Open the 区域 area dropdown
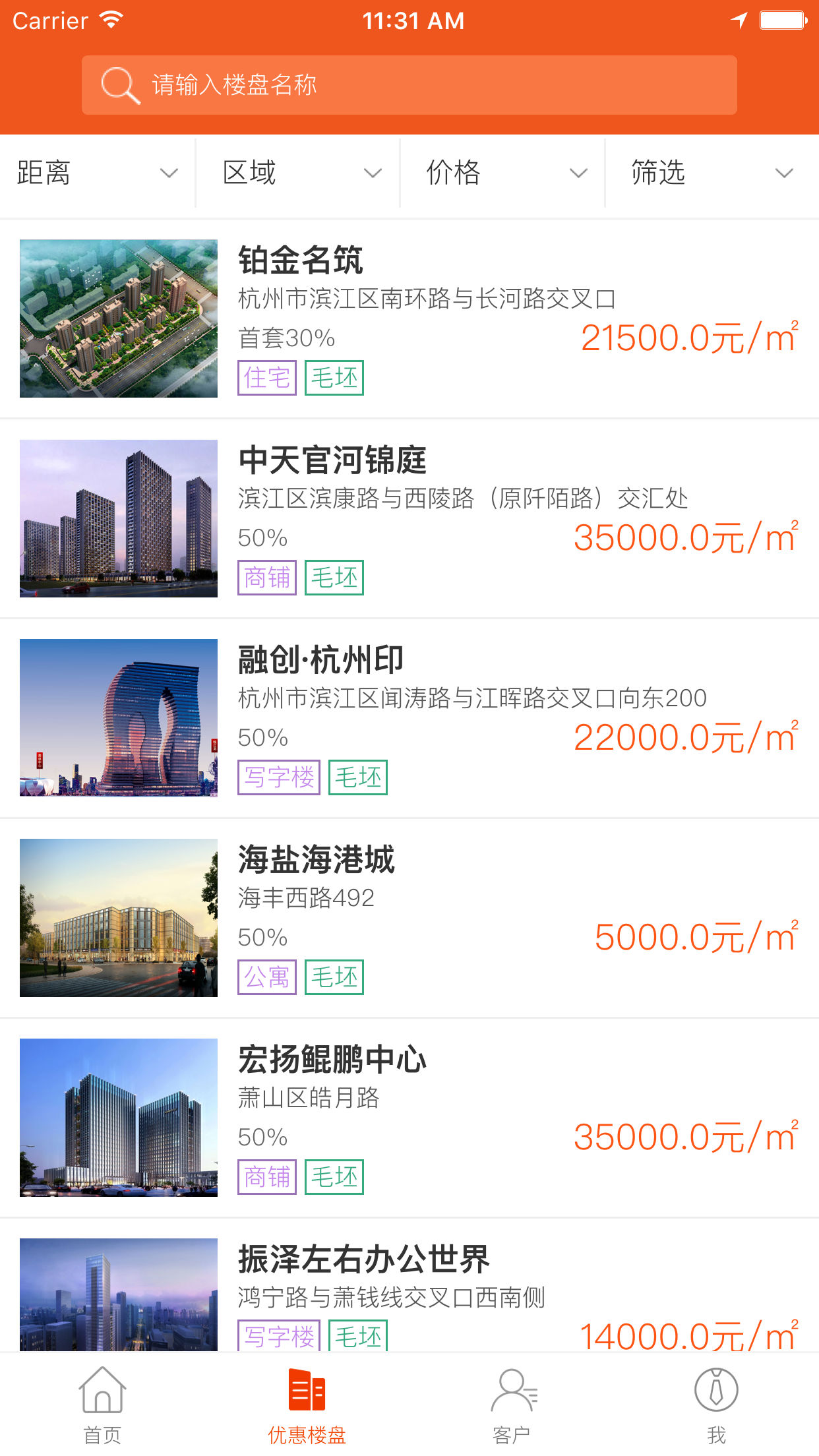Viewport: 819px width, 1456px height. [x=301, y=173]
